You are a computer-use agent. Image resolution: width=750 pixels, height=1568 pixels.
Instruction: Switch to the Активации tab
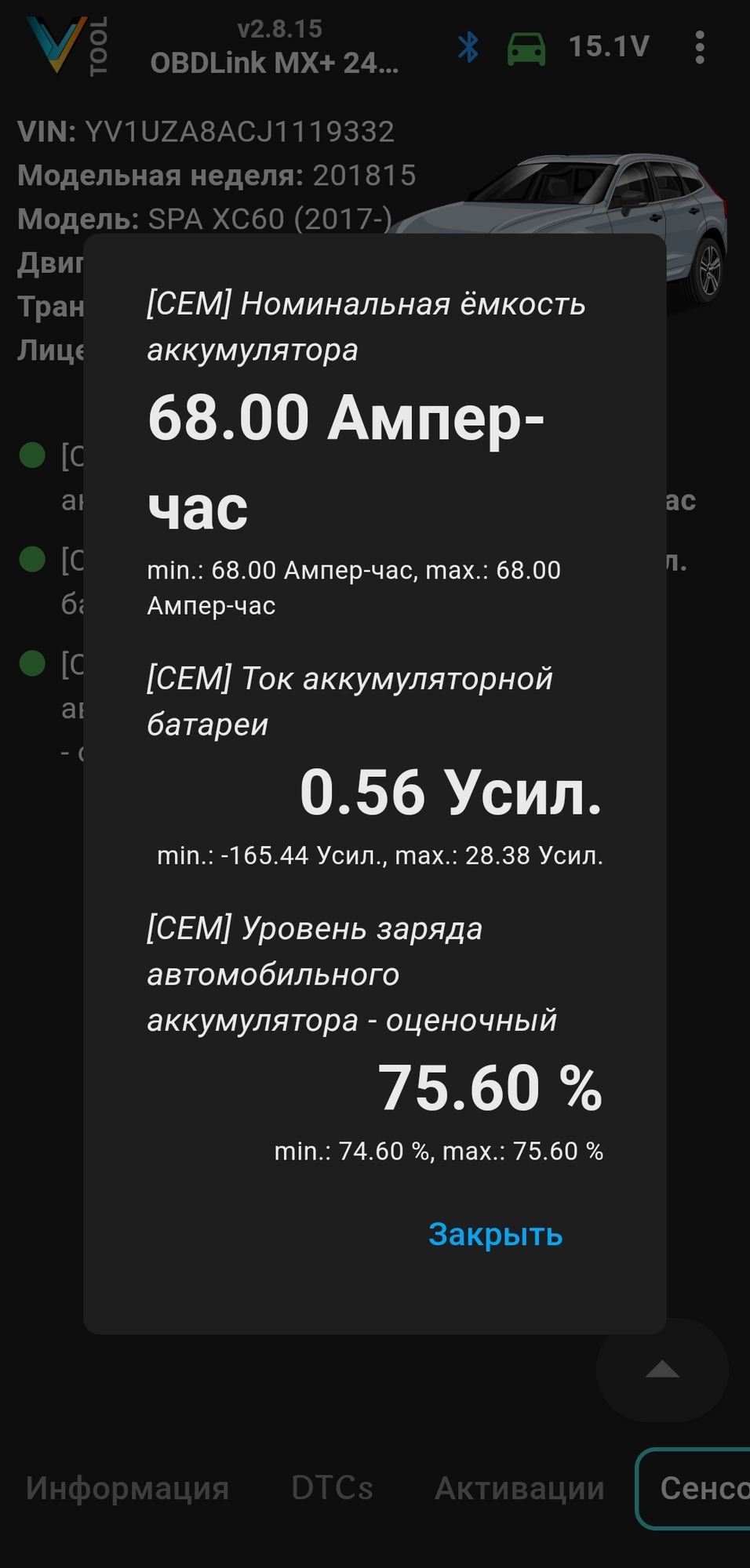pos(519,1488)
